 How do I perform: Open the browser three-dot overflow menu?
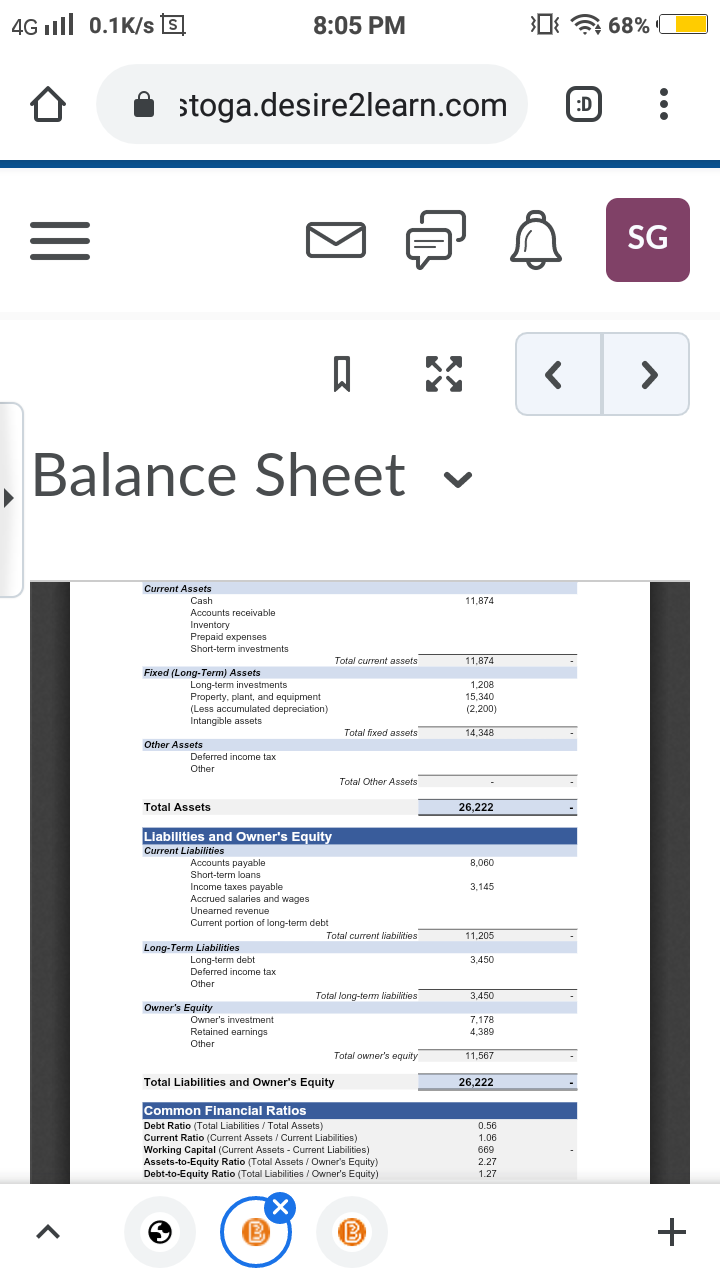tap(663, 103)
